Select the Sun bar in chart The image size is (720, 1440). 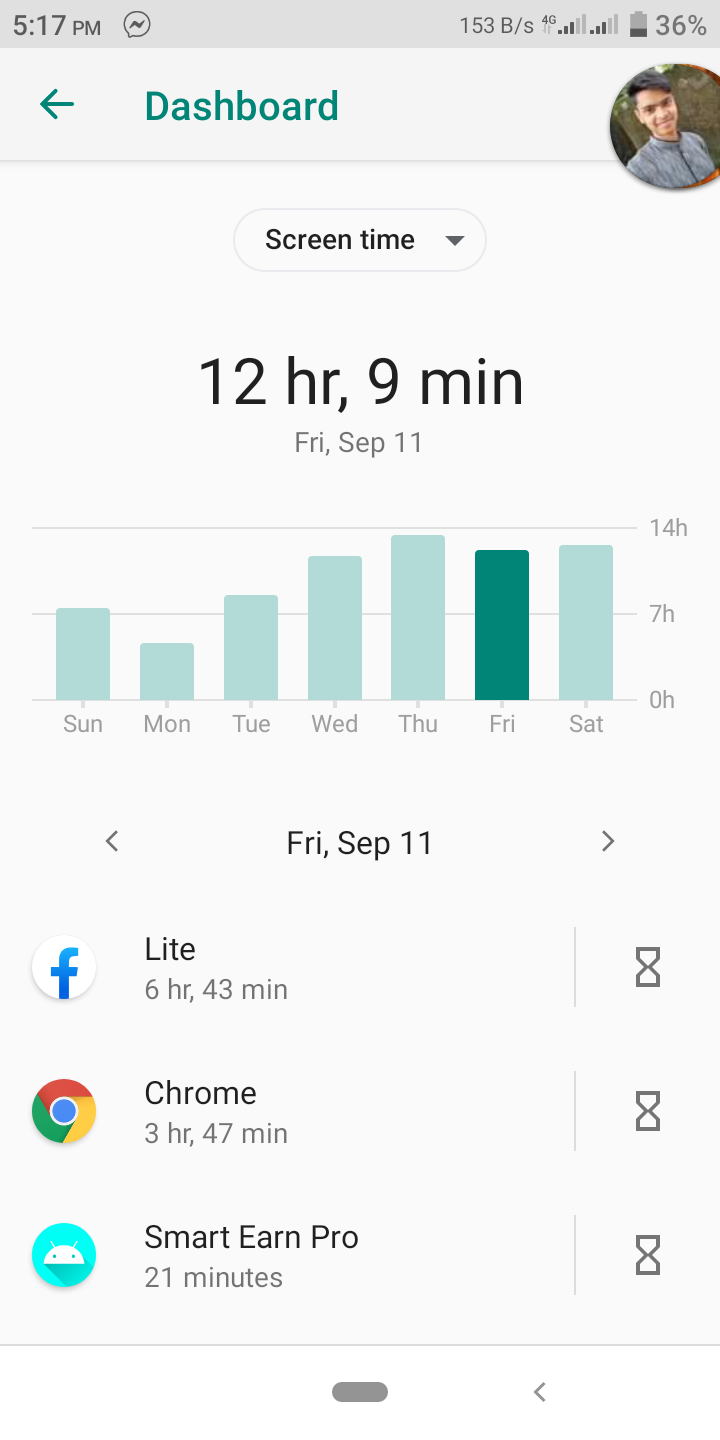click(83, 654)
